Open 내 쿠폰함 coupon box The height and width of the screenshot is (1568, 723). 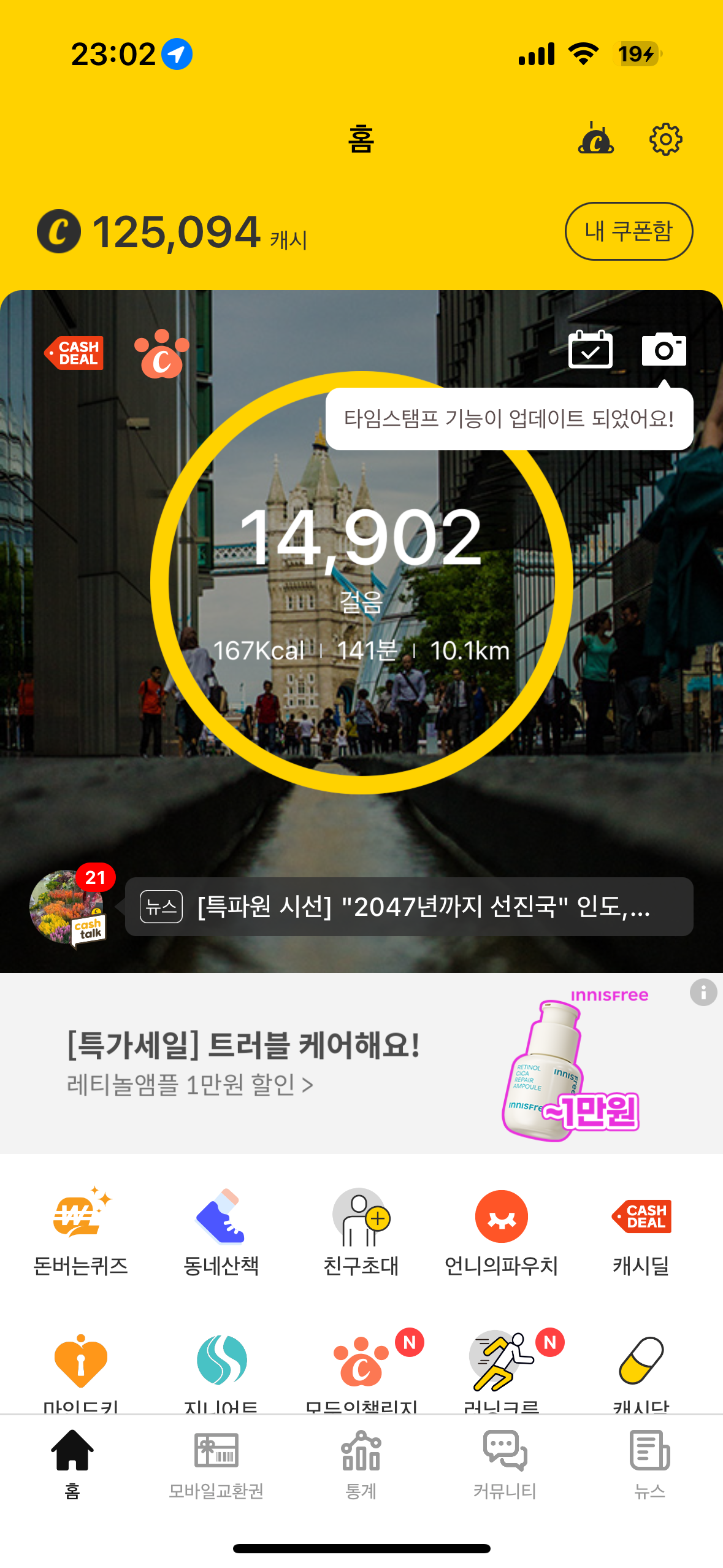click(x=628, y=231)
